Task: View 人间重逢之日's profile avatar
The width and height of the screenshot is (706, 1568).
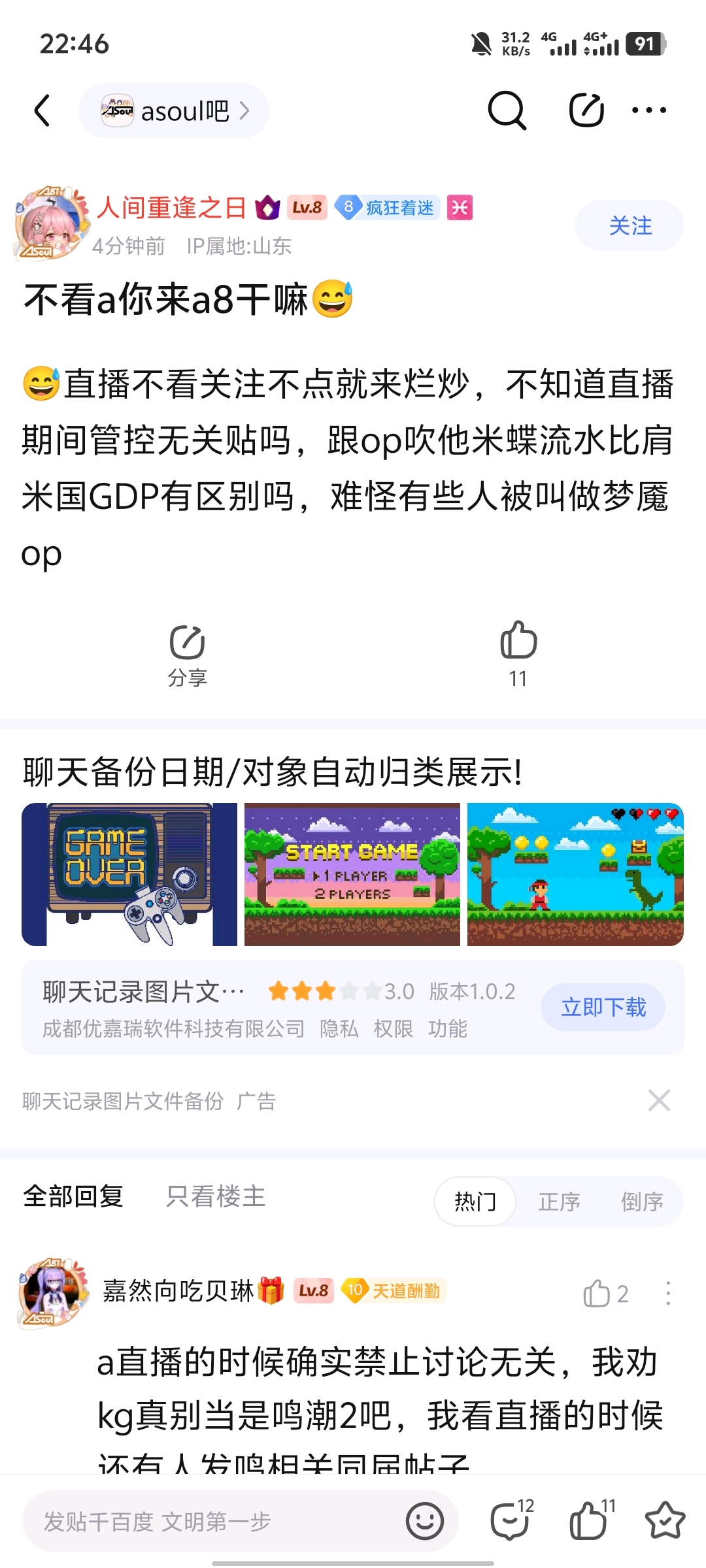Action: click(x=51, y=224)
